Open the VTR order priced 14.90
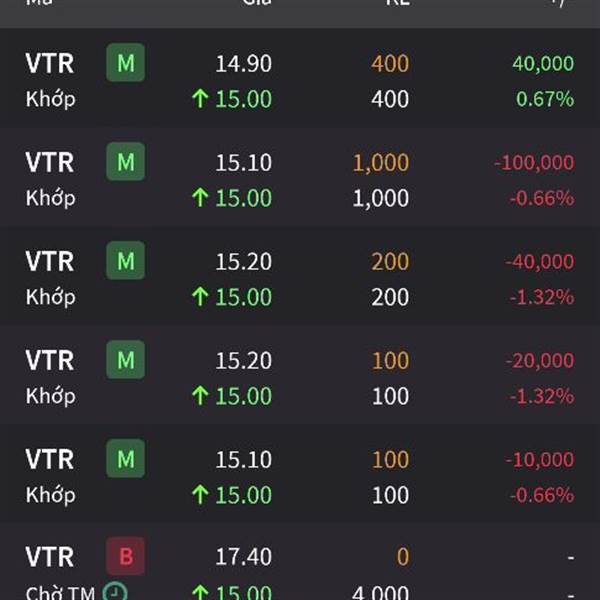600x600 pixels. pos(300,80)
